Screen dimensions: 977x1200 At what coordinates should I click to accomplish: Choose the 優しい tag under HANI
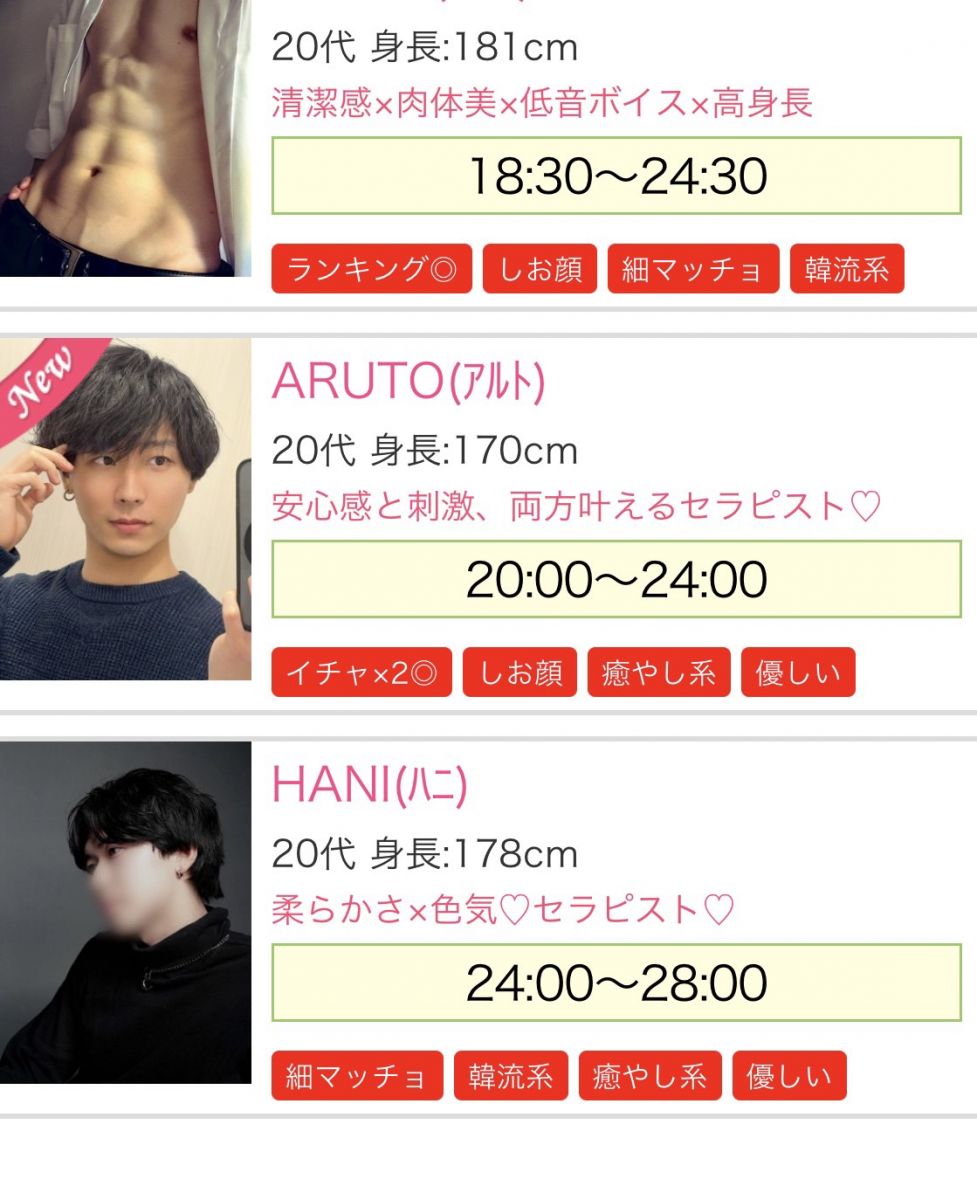[789, 1076]
